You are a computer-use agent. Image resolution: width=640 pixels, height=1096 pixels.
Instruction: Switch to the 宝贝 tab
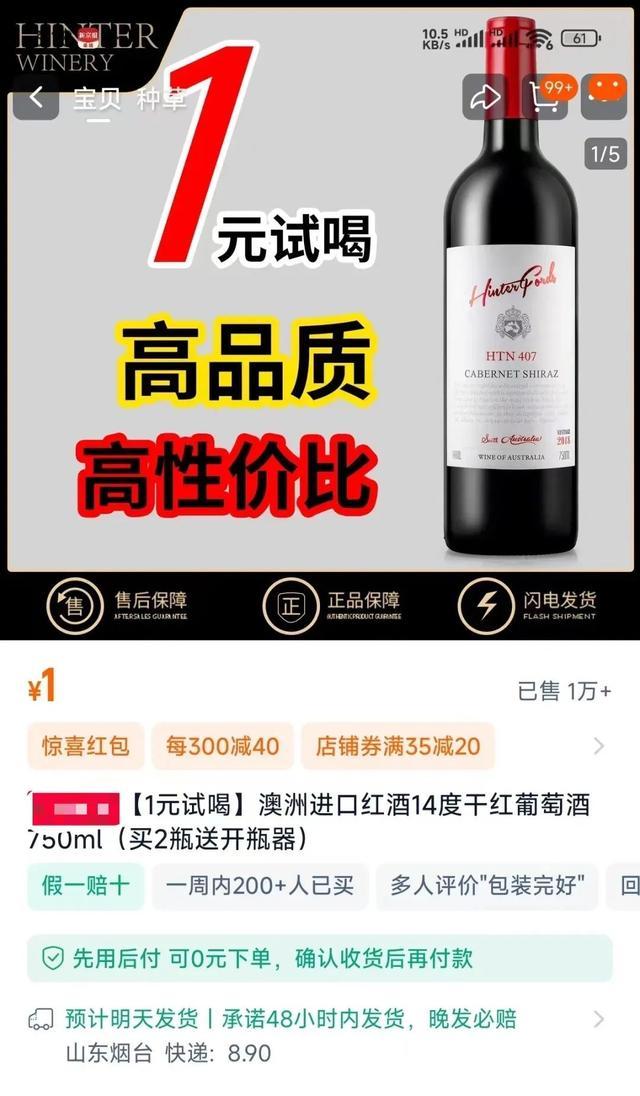point(96,100)
